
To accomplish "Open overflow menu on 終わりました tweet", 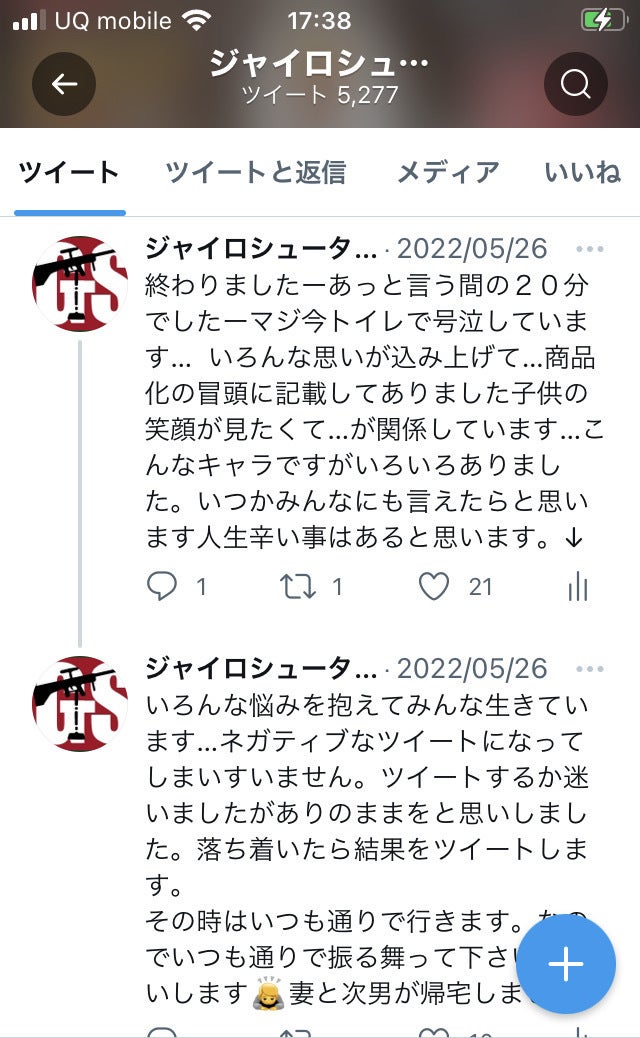I will pos(590,249).
